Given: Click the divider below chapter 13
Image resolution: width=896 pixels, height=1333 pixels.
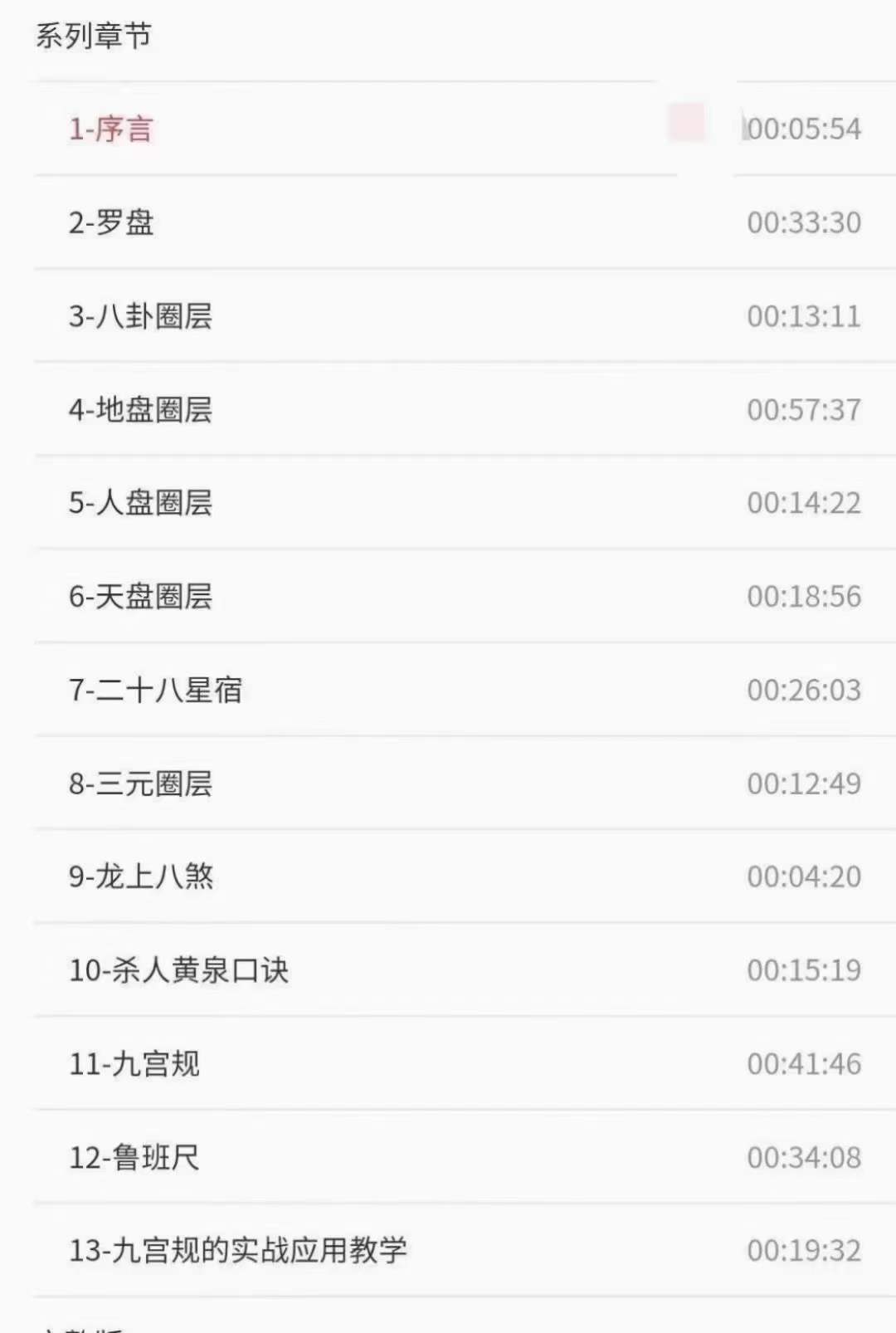Looking at the screenshot, I should 448,1293.
